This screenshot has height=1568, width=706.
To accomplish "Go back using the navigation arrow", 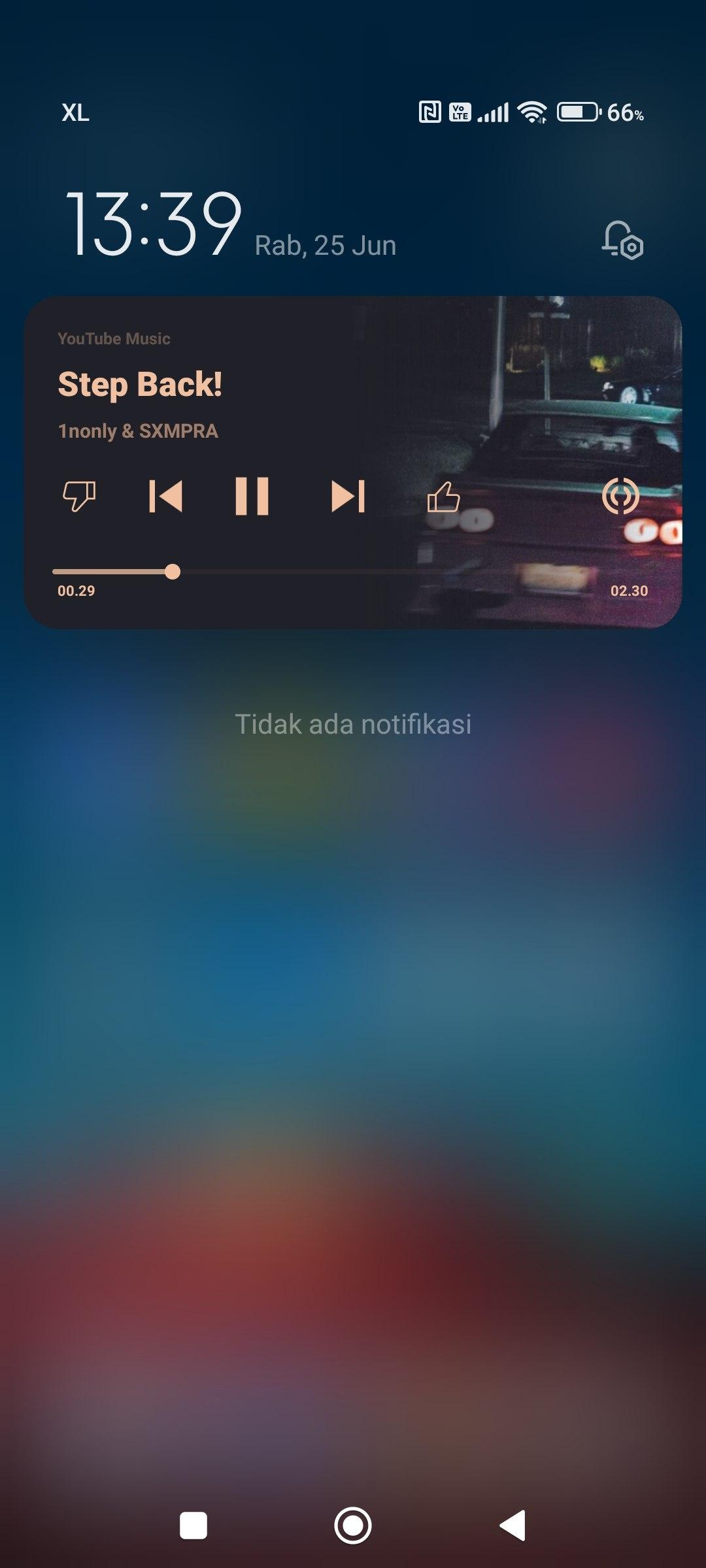I will point(513,1526).
